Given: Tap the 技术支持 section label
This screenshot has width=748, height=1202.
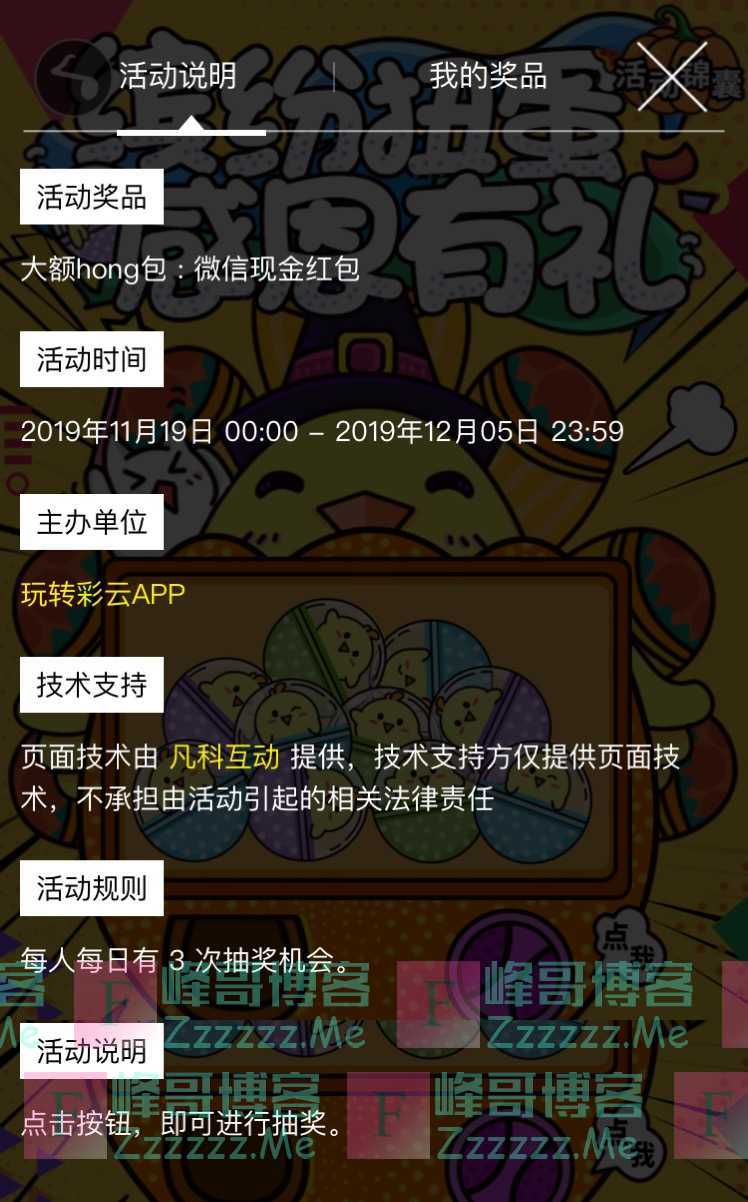Looking at the screenshot, I should (x=91, y=684).
